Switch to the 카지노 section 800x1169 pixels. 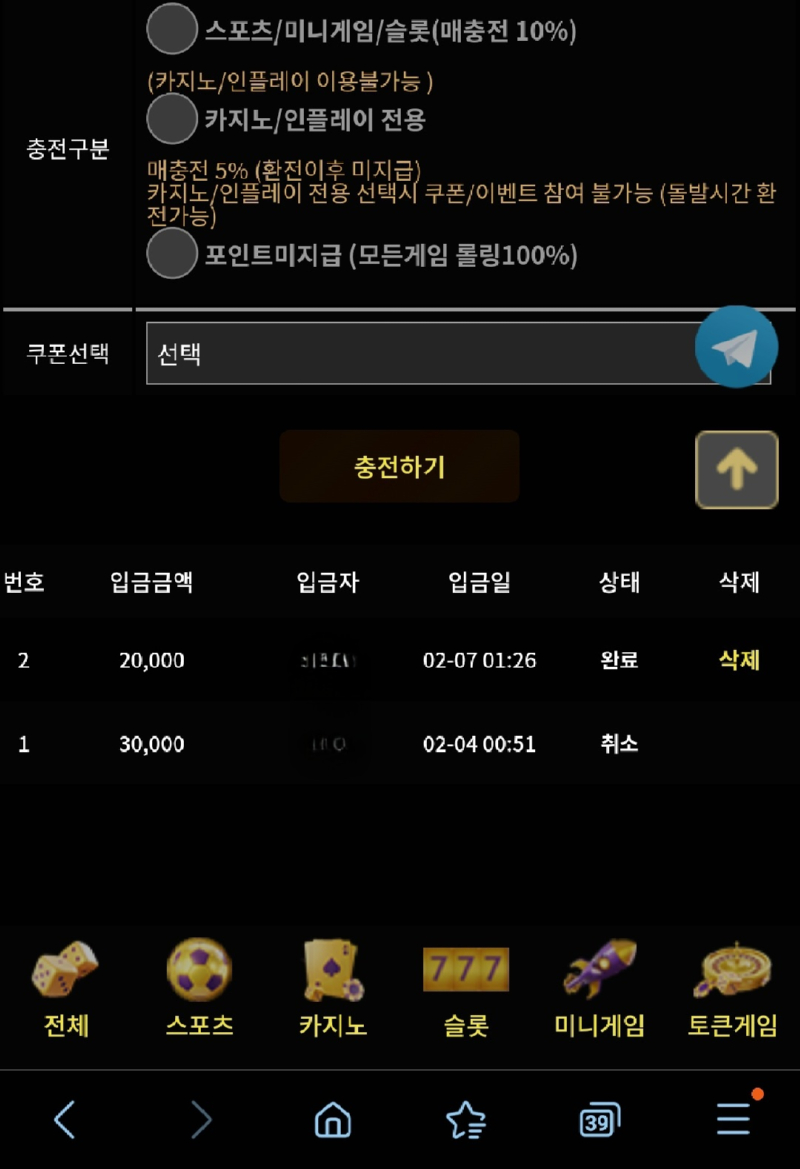(x=333, y=988)
